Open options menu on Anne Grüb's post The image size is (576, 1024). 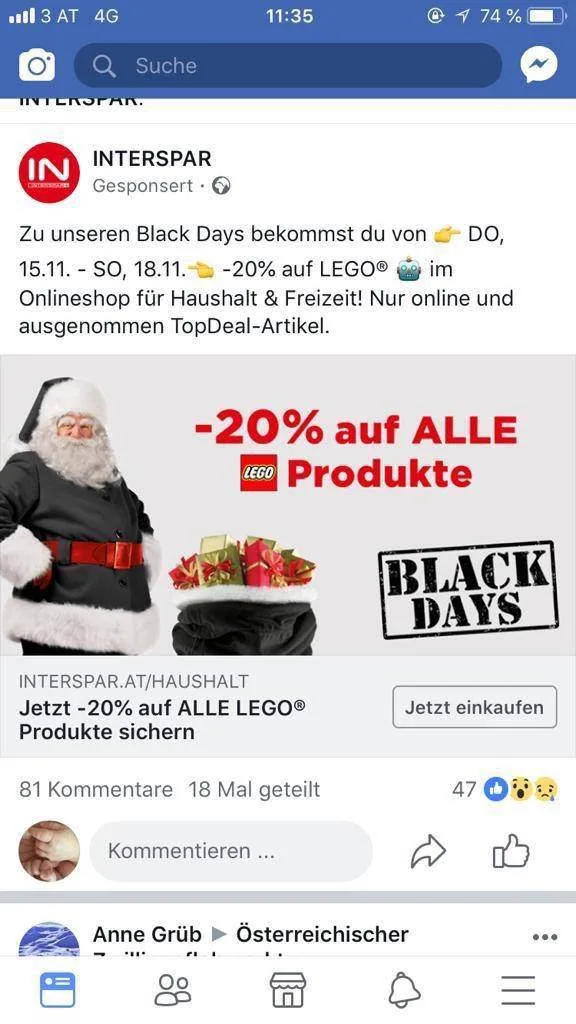(x=545, y=936)
